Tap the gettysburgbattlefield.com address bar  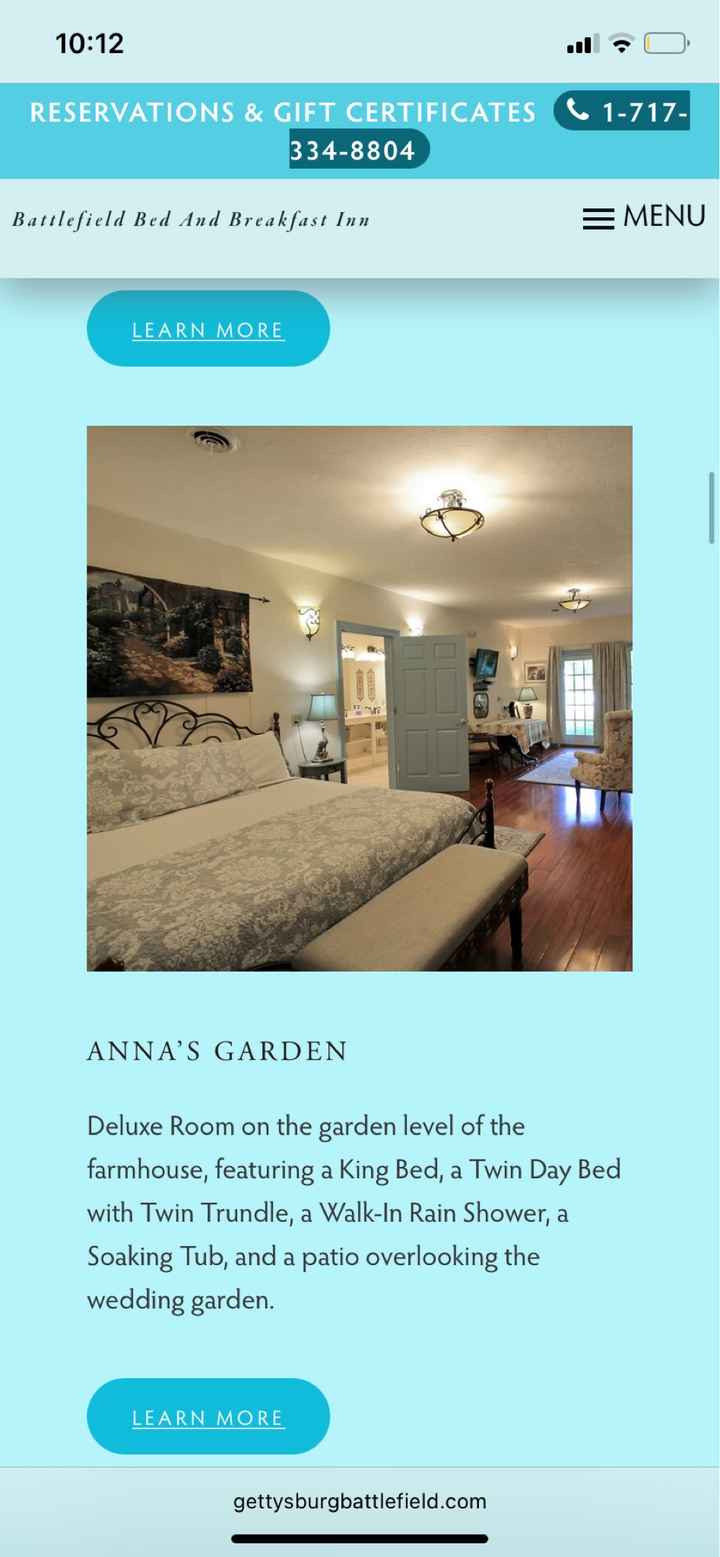[360, 1501]
